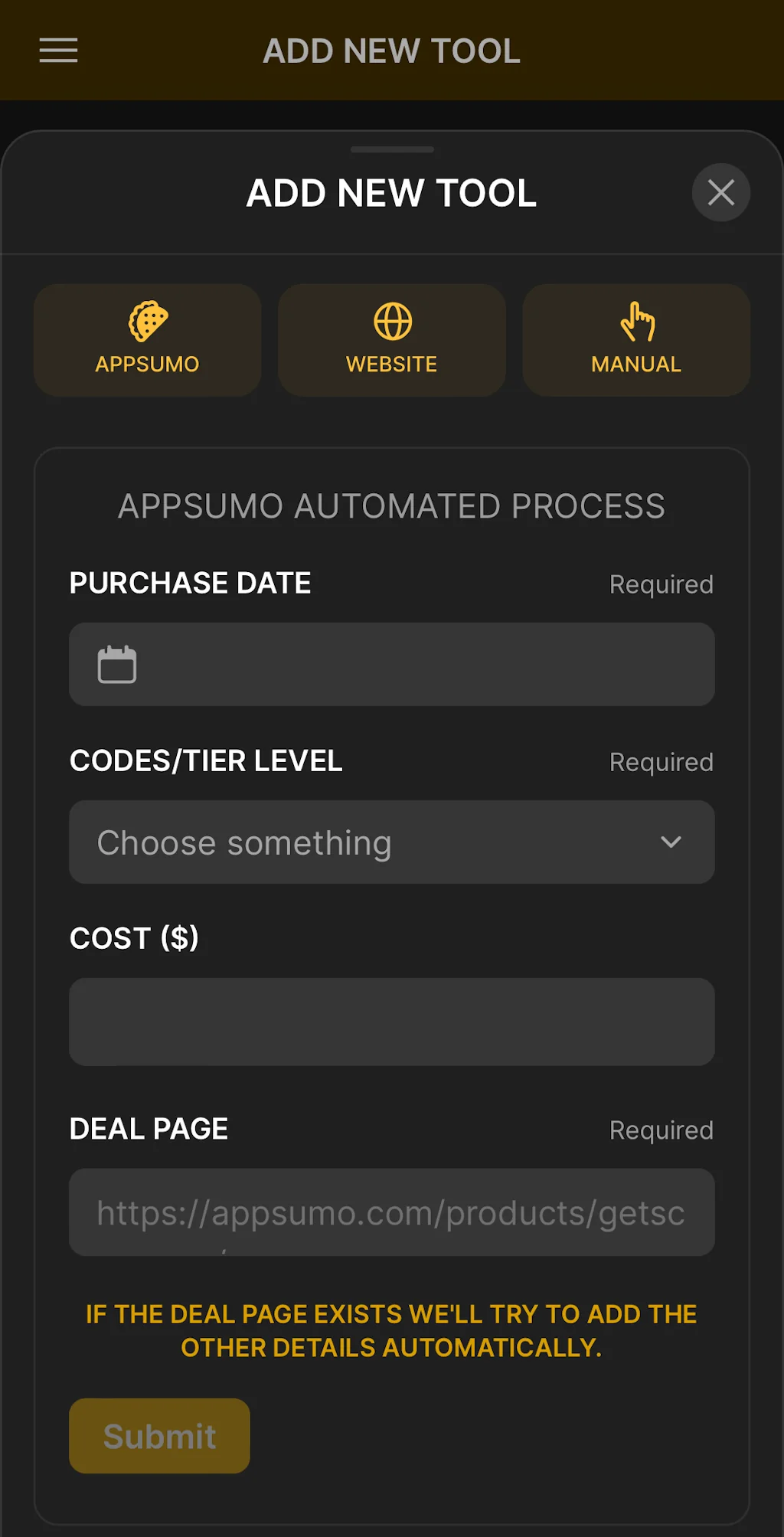Image resolution: width=784 pixels, height=1537 pixels.
Task: Select the ADD NEW TOOL header tab
Action: click(391, 192)
